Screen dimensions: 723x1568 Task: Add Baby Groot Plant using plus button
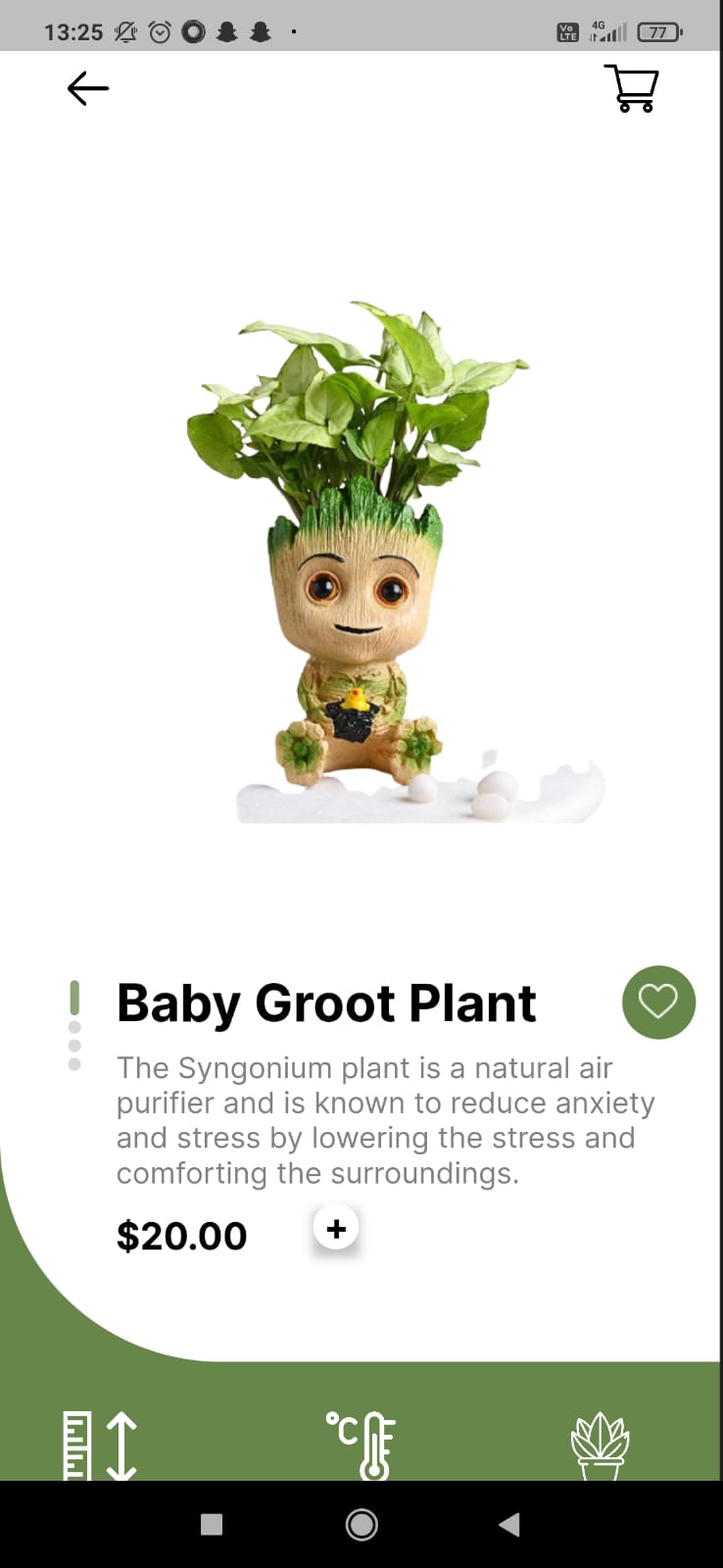tap(336, 1228)
